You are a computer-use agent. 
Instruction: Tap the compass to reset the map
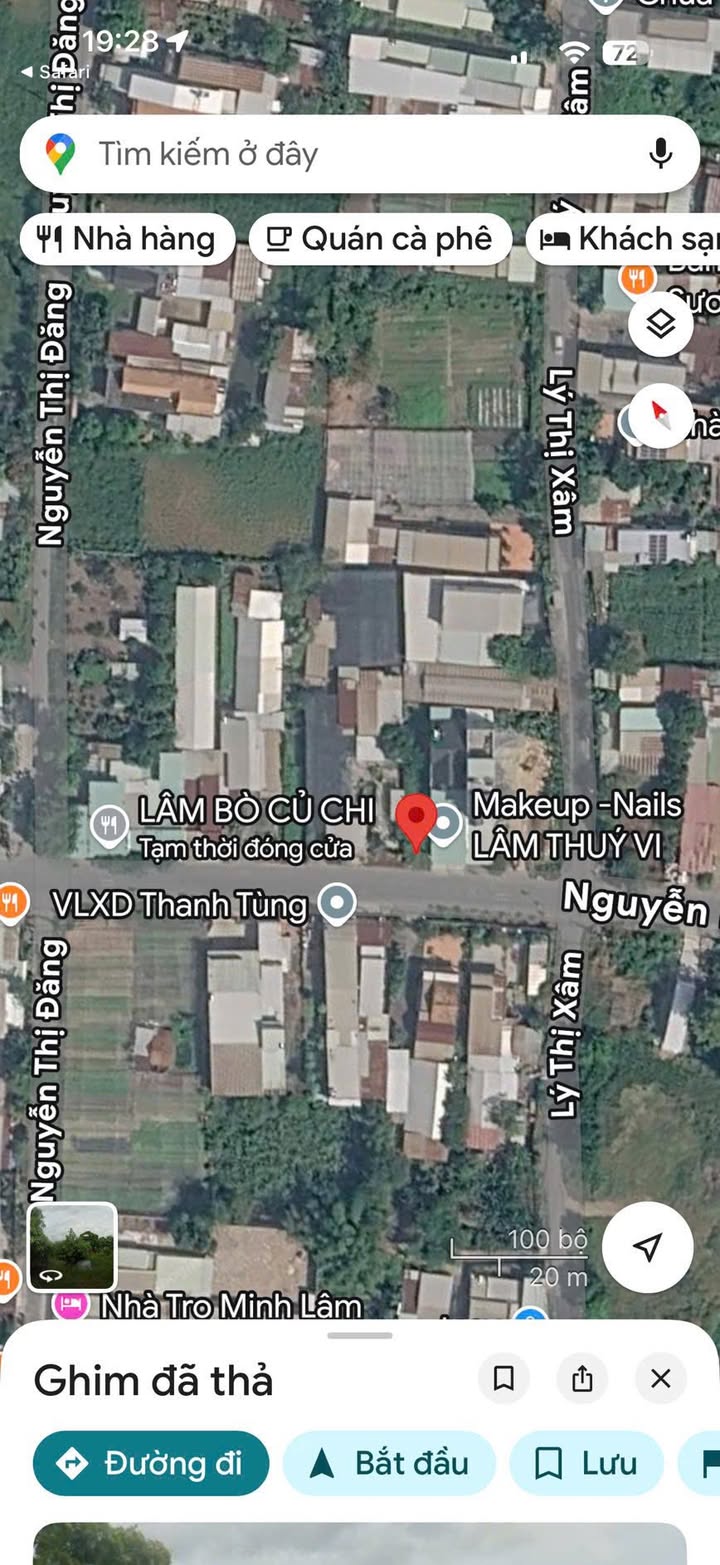click(661, 415)
